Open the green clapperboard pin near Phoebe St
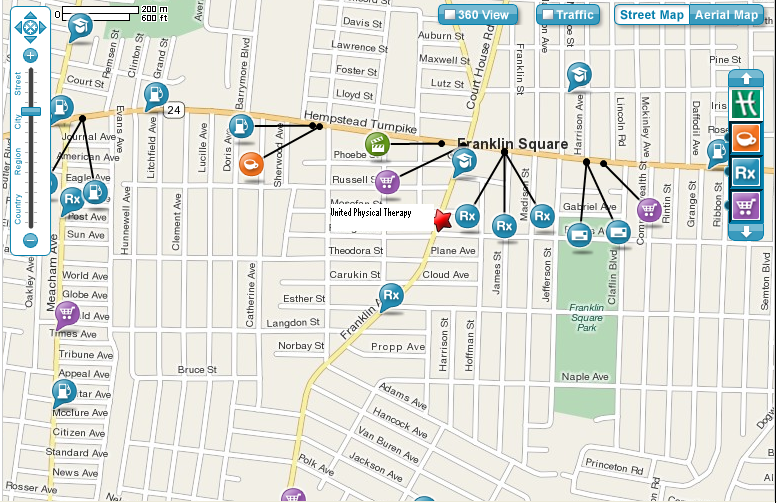Viewport: 777px width, 503px height. 377,144
